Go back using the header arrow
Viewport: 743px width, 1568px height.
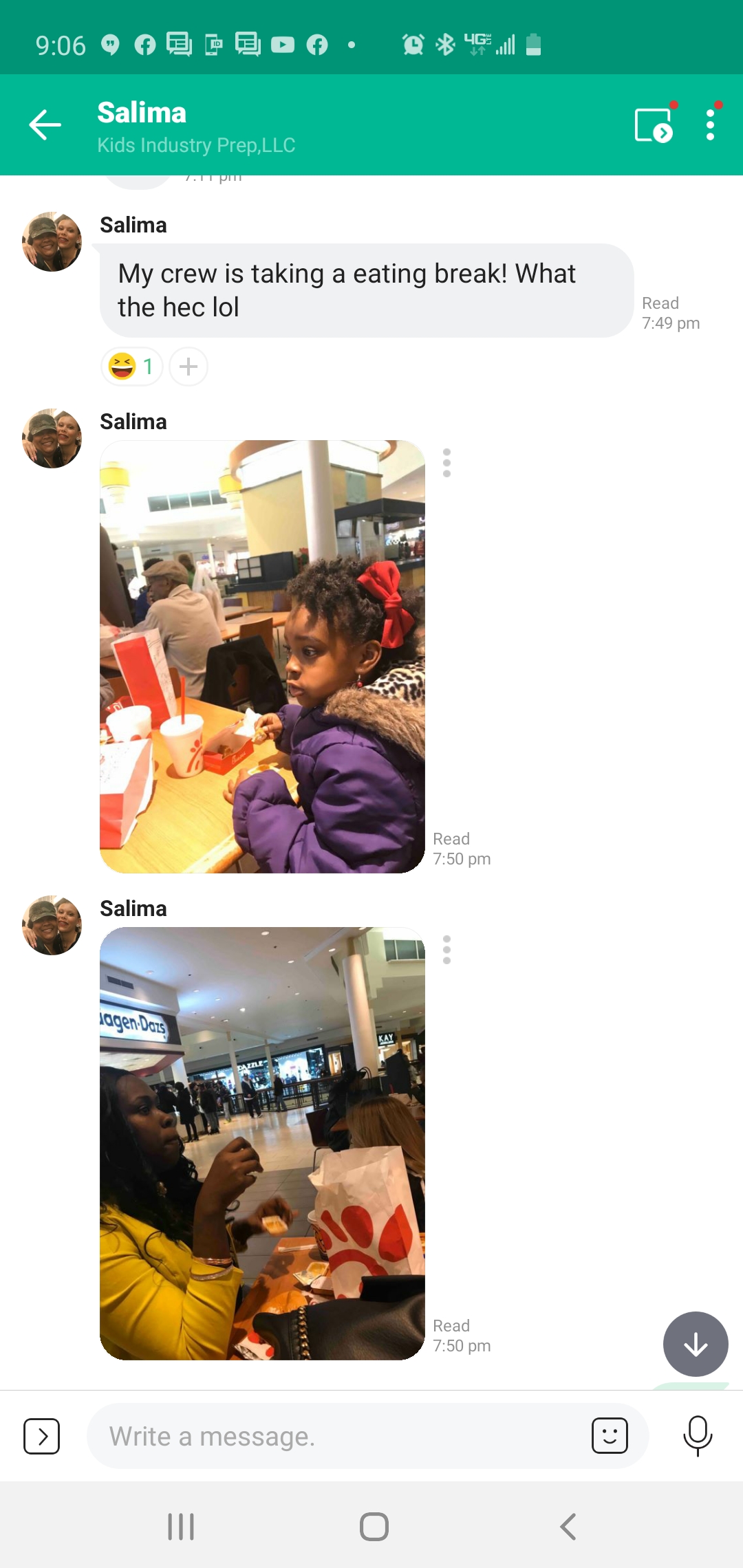[x=45, y=125]
